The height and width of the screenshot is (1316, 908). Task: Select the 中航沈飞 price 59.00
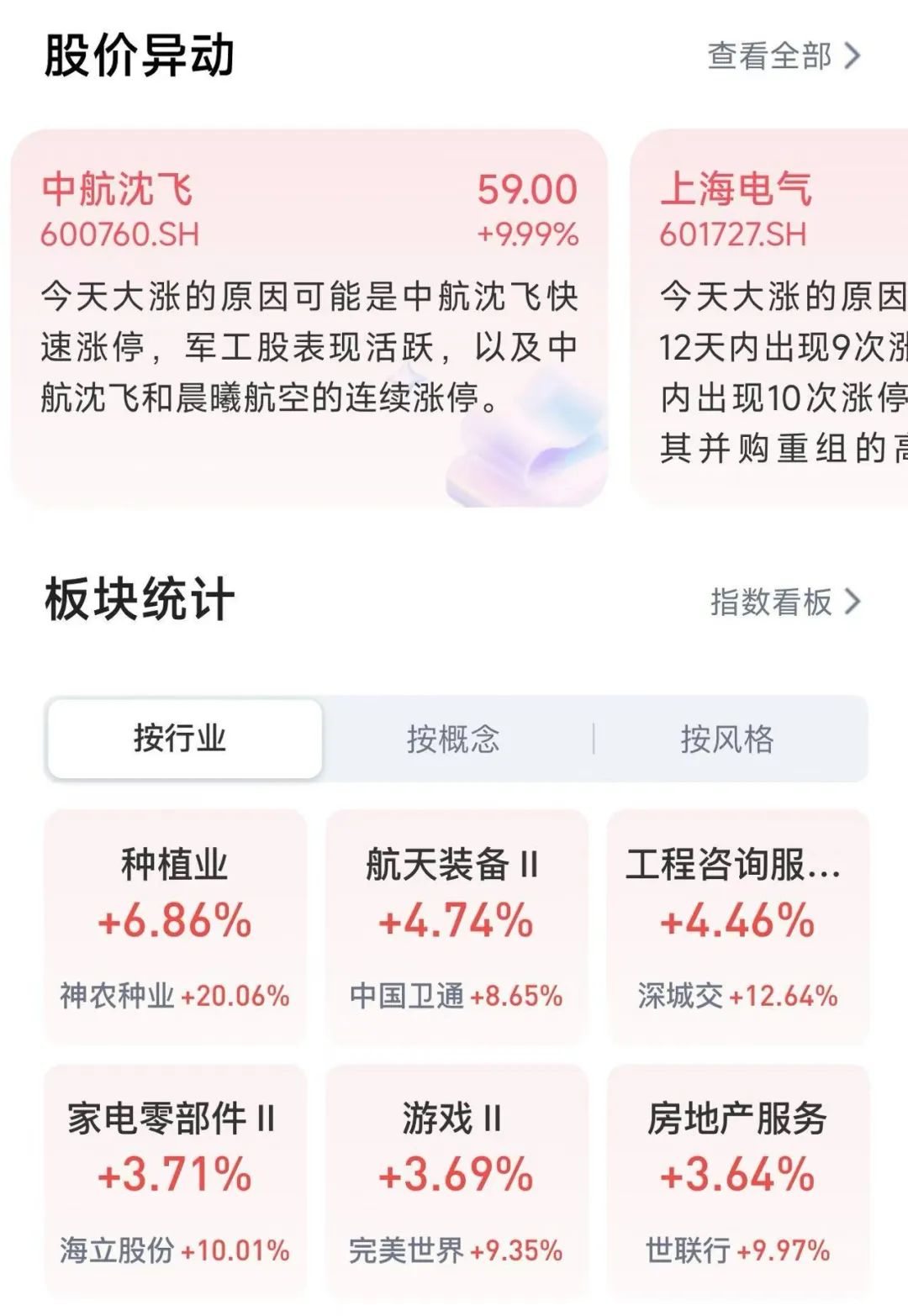[x=525, y=192]
